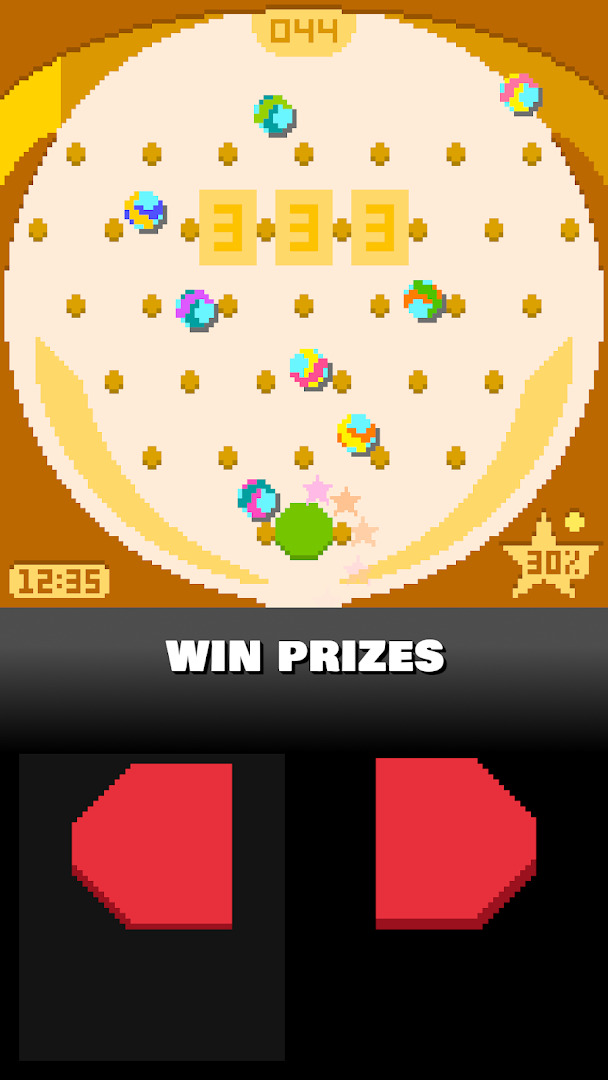
Task: Tap the left red arrow button
Action: coord(152,846)
